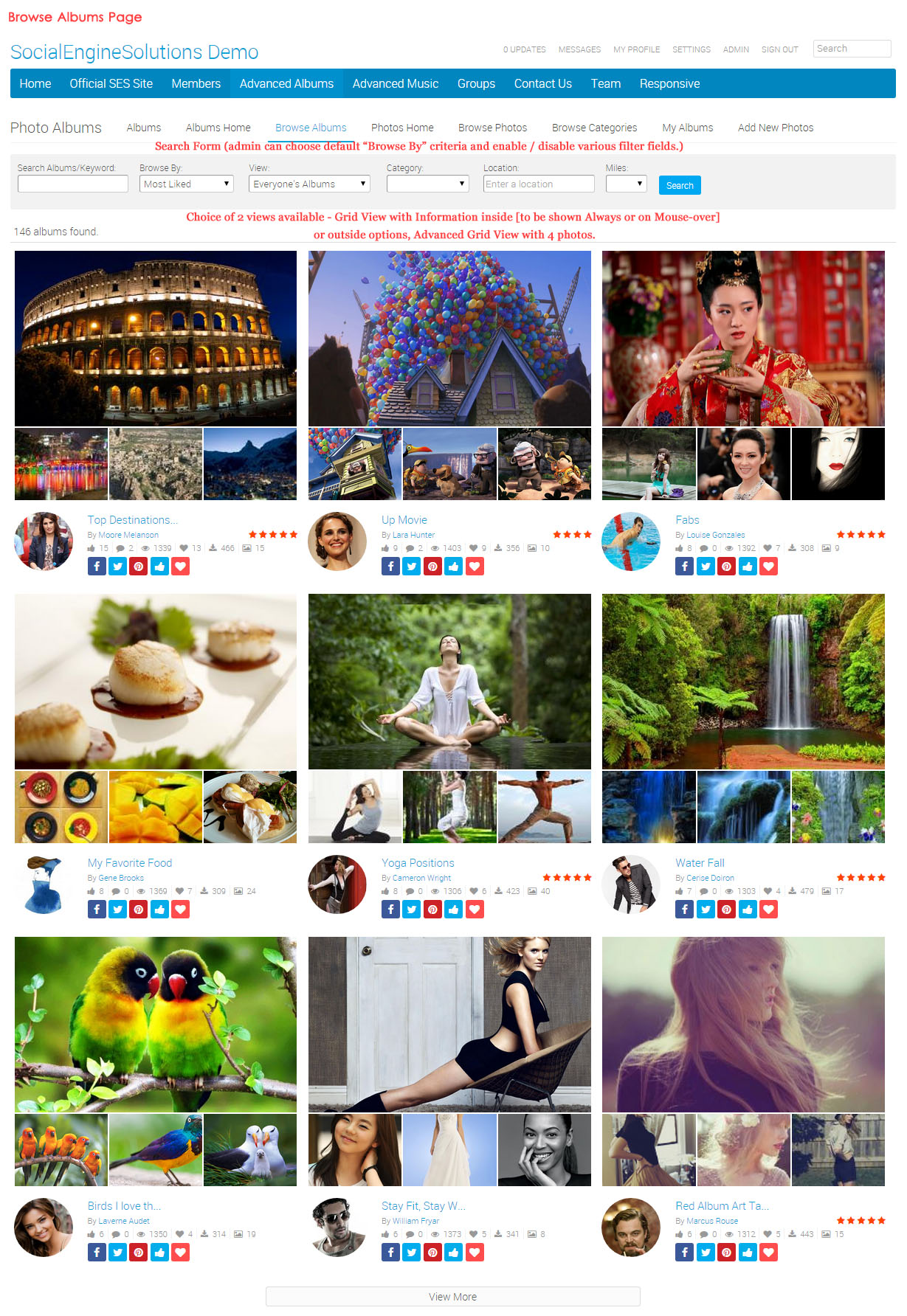
Task: Expand the Browse By dropdown
Action: point(186,184)
